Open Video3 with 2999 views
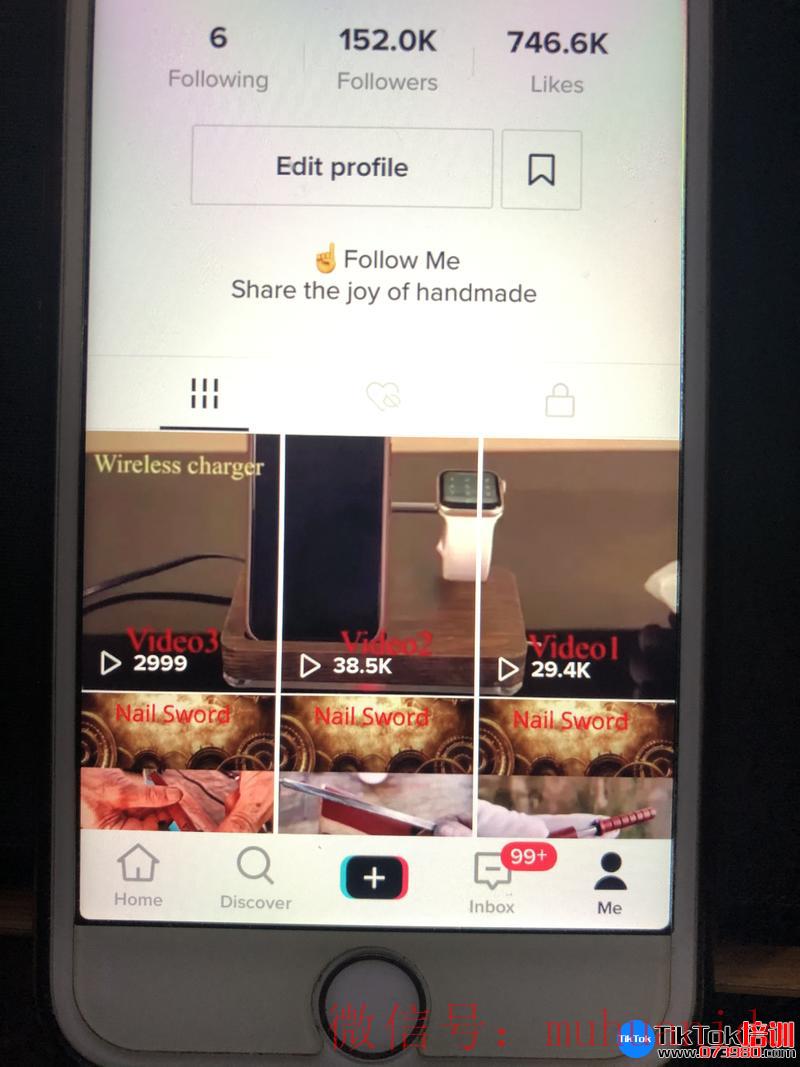 coord(182,560)
